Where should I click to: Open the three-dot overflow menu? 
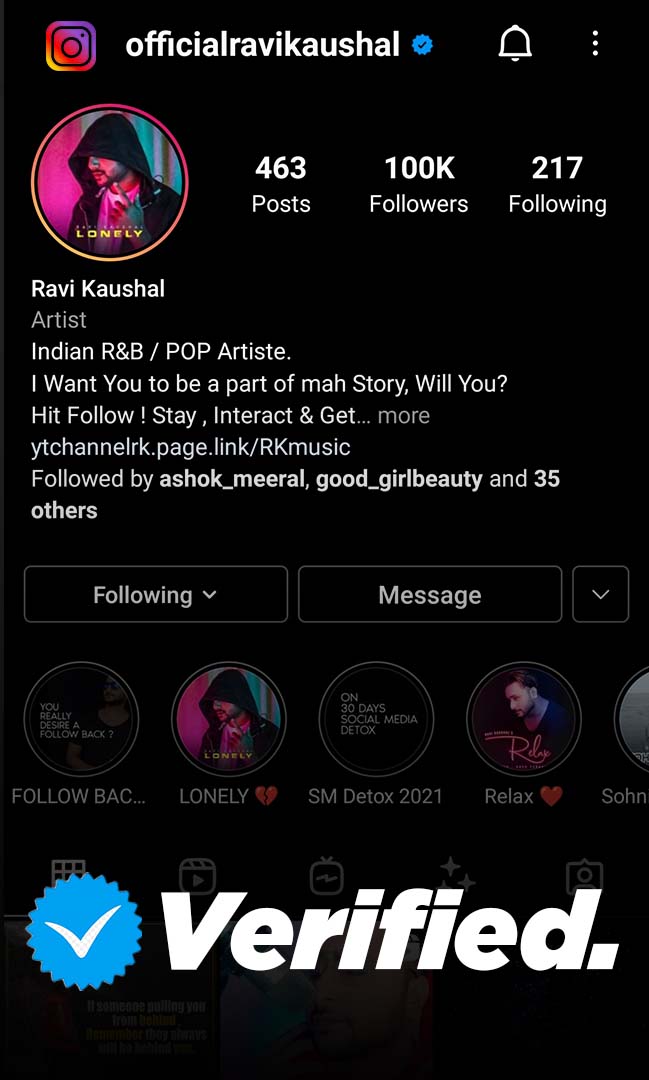(x=595, y=43)
